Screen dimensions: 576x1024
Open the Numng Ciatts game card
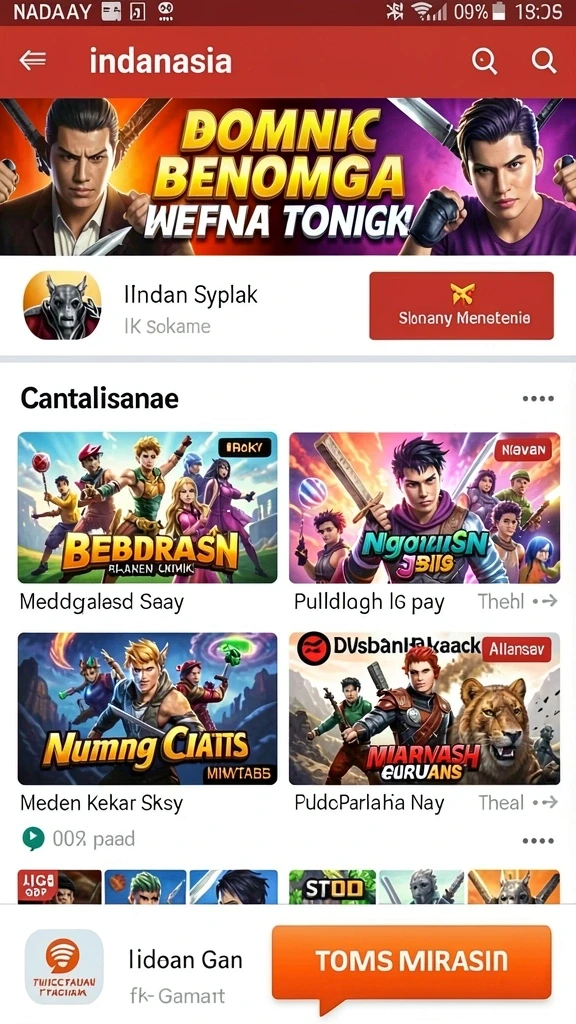[x=148, y=709]
